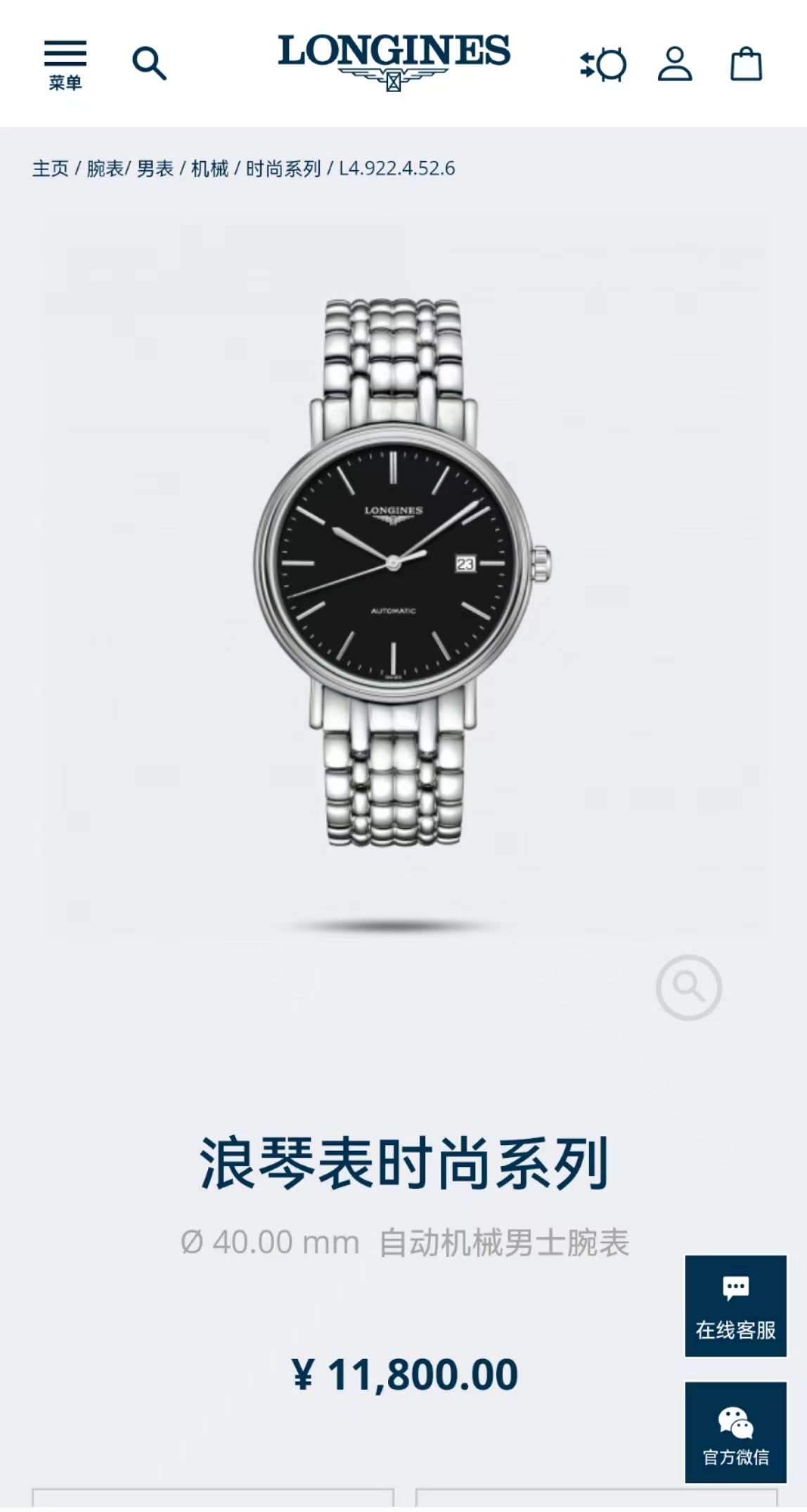This screenshot has width=807, height=1512.
Task: Open the user account icon
Action: 675,64
